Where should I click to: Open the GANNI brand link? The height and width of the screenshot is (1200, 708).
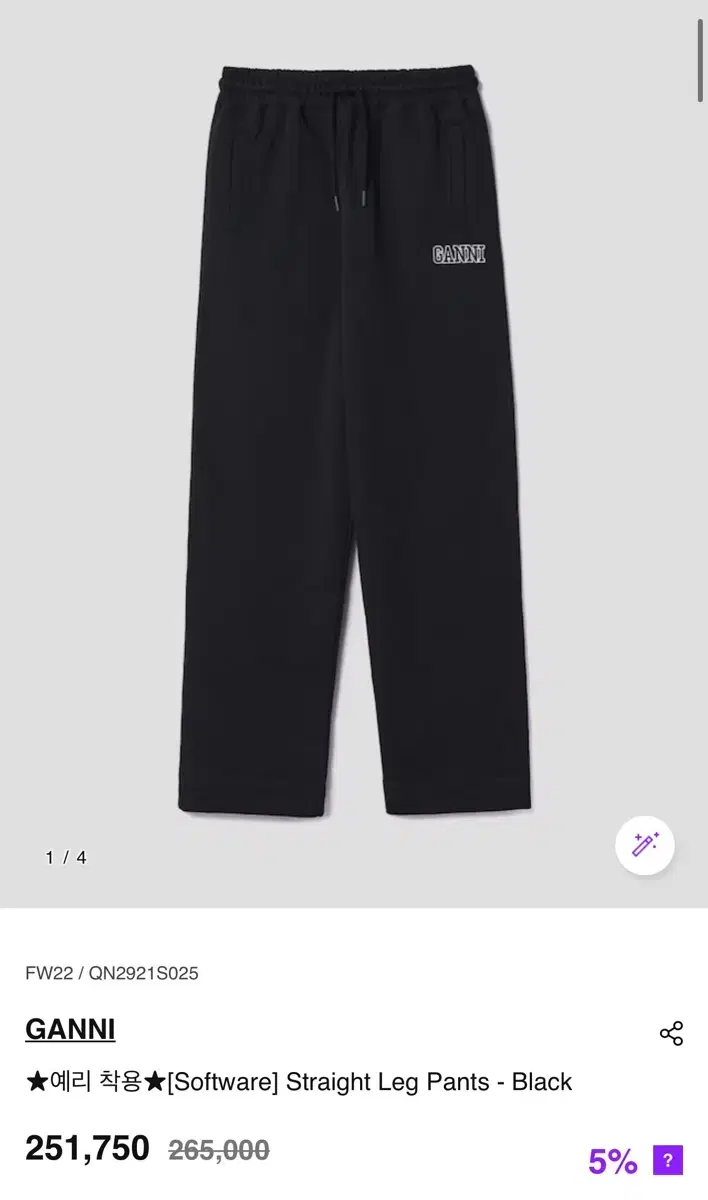coord(70,1029)
